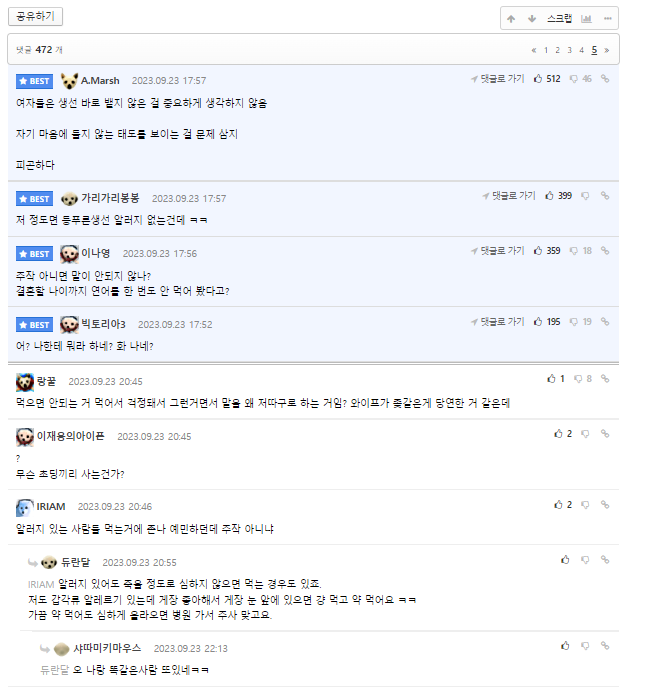Upvote A.Marsh's best comment

coord(539,78)
